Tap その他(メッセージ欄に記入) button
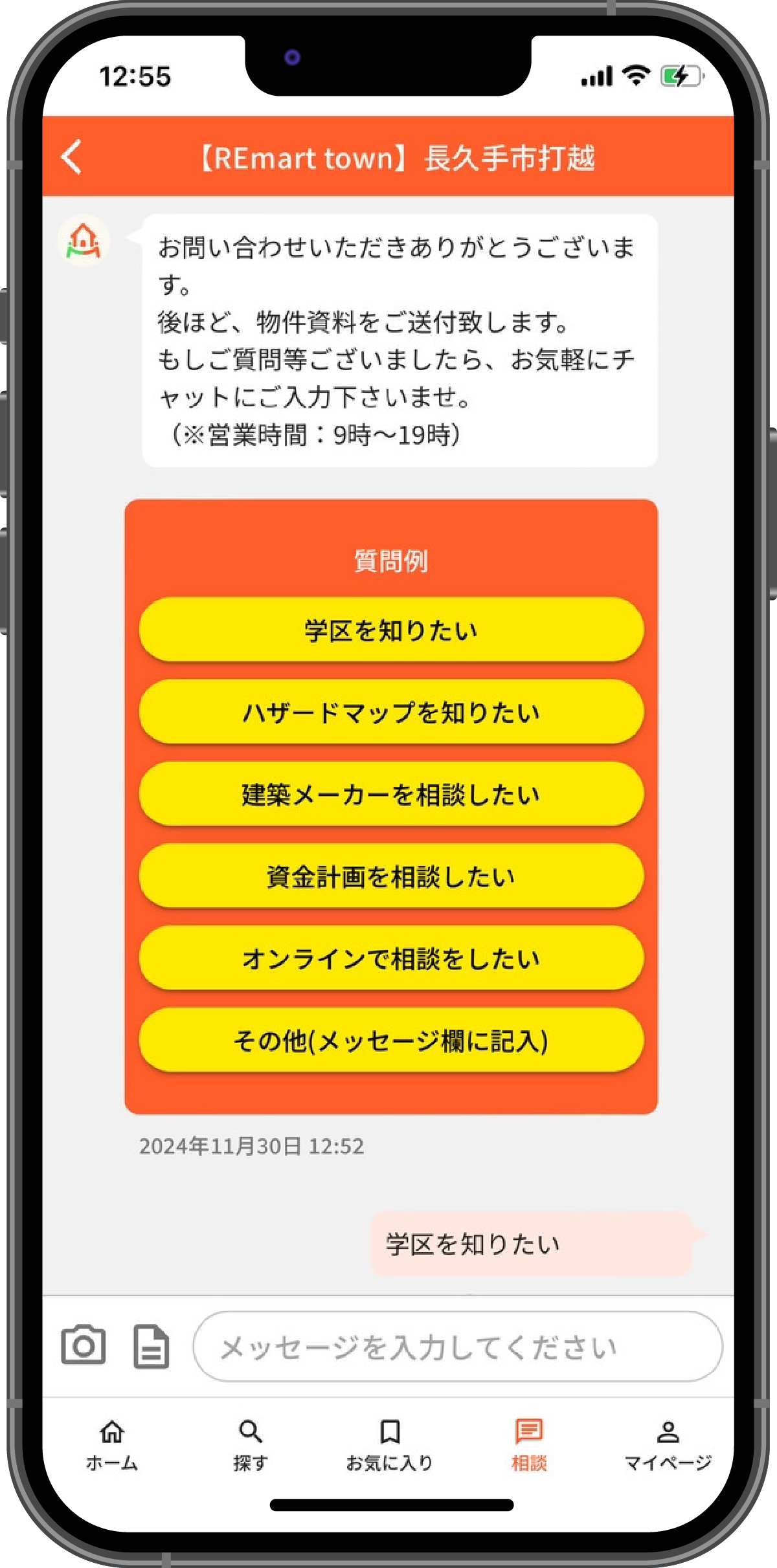The image size is (777, 1568). click(x=391, y=1040)
